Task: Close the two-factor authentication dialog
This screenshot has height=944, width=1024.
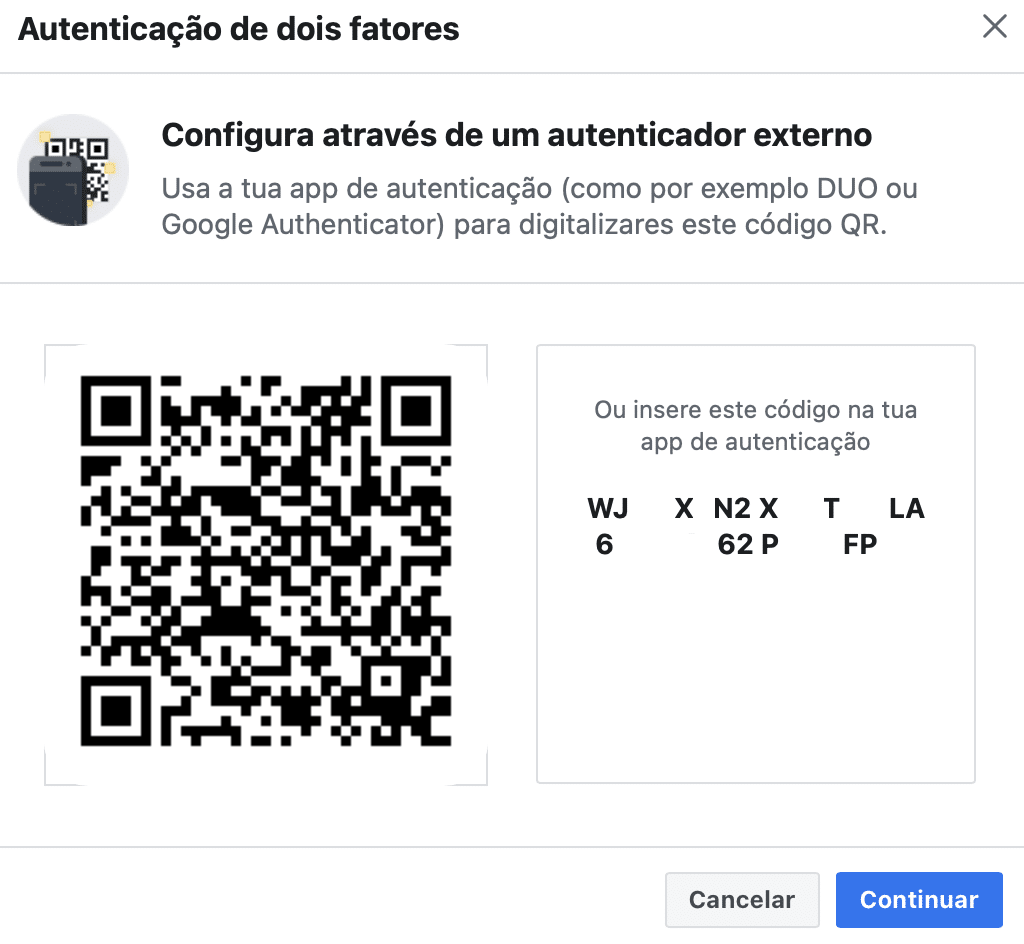Action: pos(994,27)
